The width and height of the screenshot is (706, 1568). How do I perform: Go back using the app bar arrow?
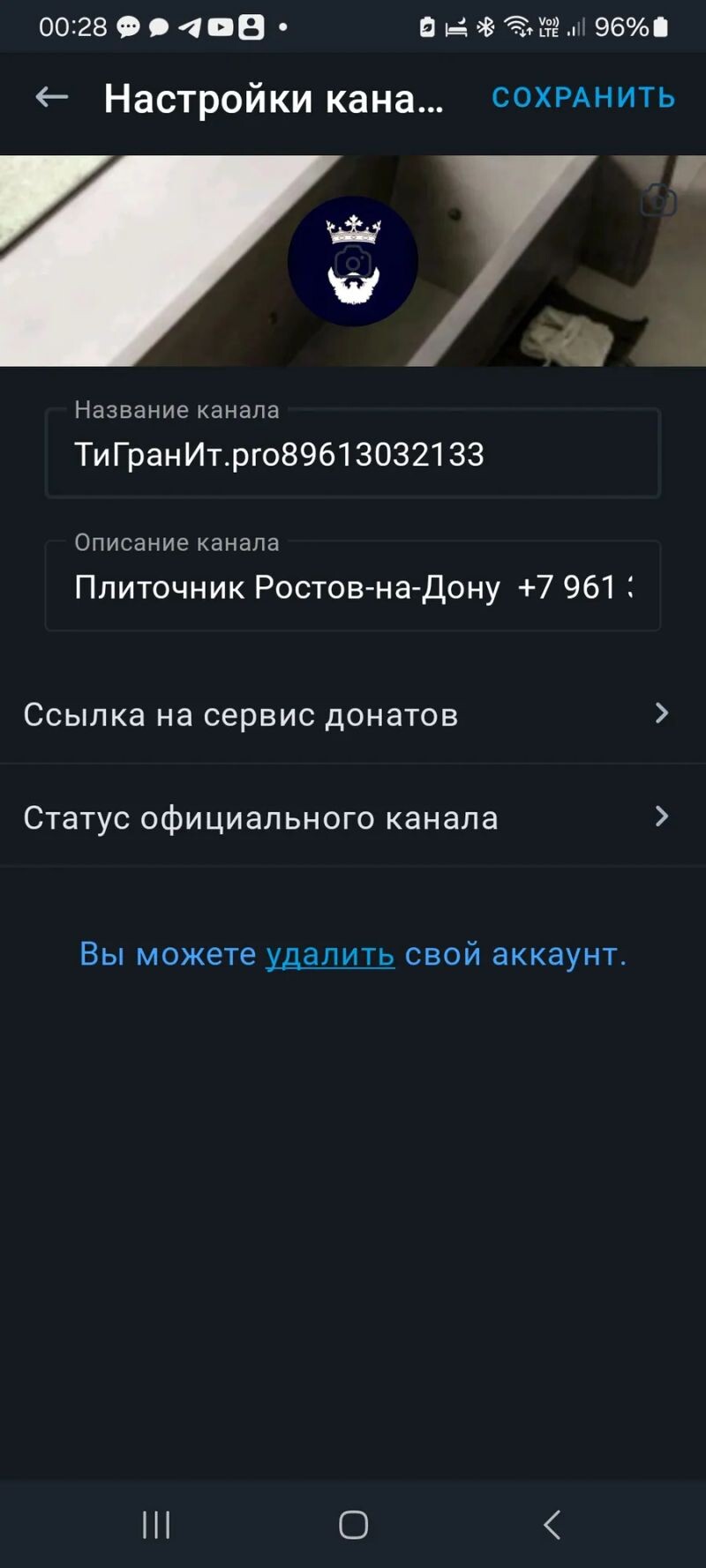[51, 98]
